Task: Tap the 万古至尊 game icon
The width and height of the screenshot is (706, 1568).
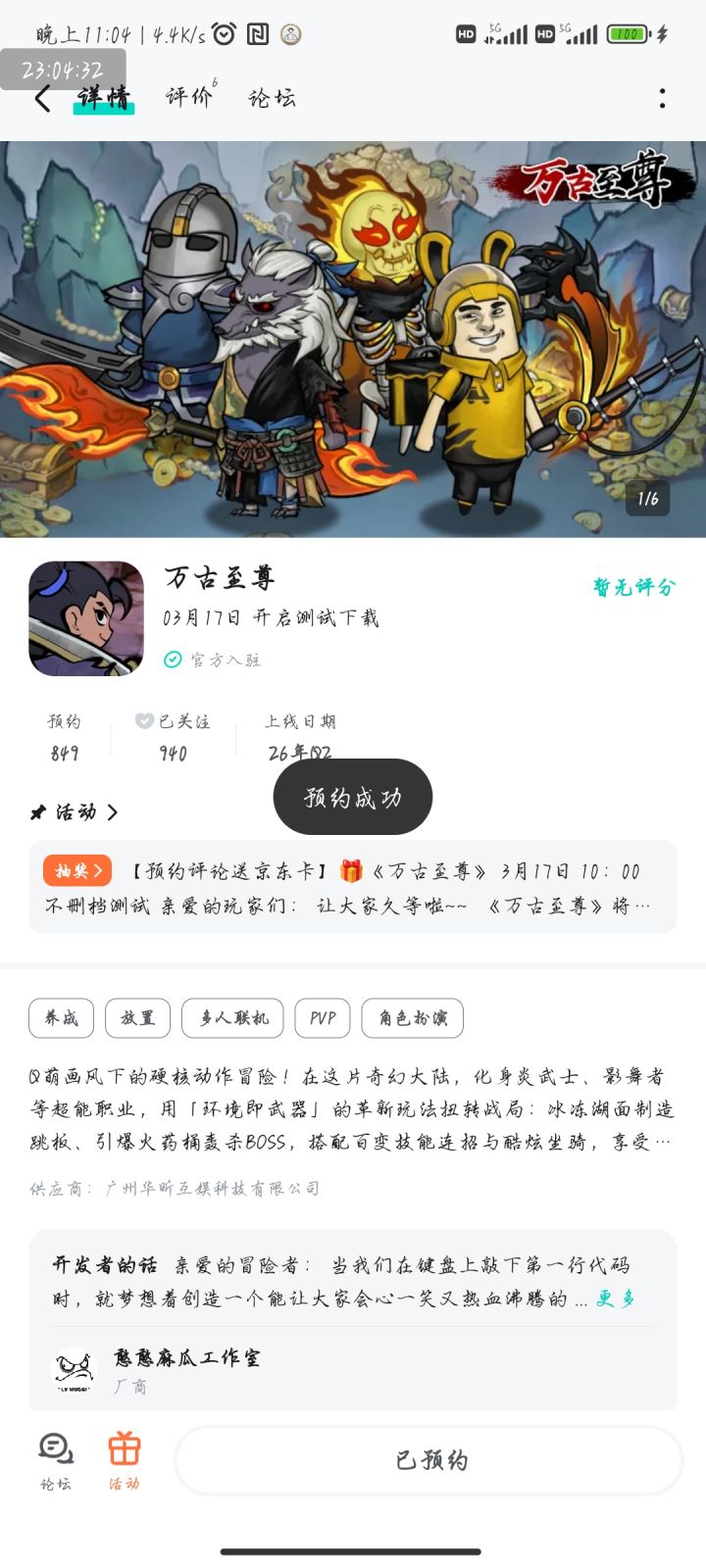Action: tap(86, 617)
